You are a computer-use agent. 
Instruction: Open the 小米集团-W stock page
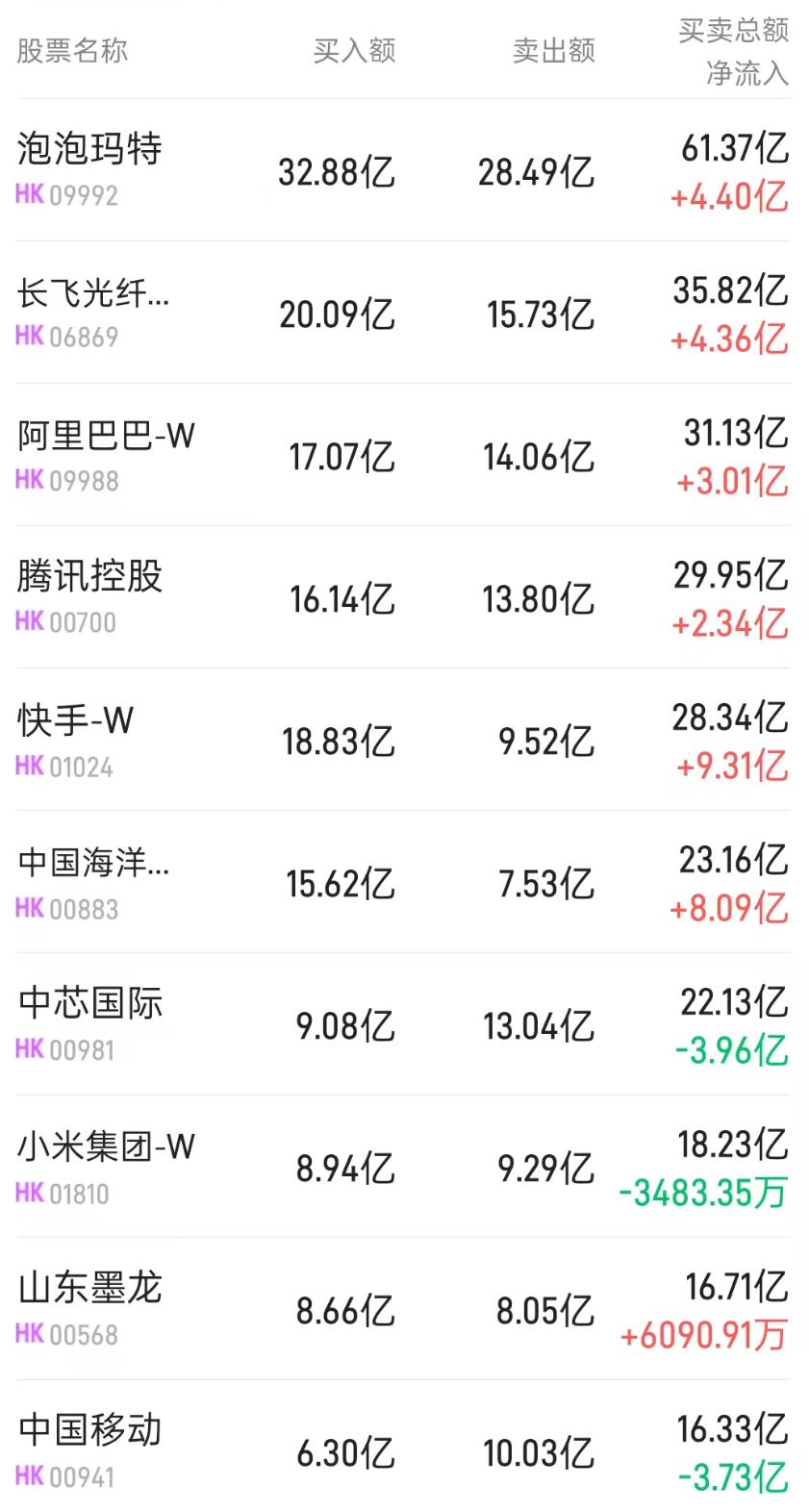tap(106, 1147)
